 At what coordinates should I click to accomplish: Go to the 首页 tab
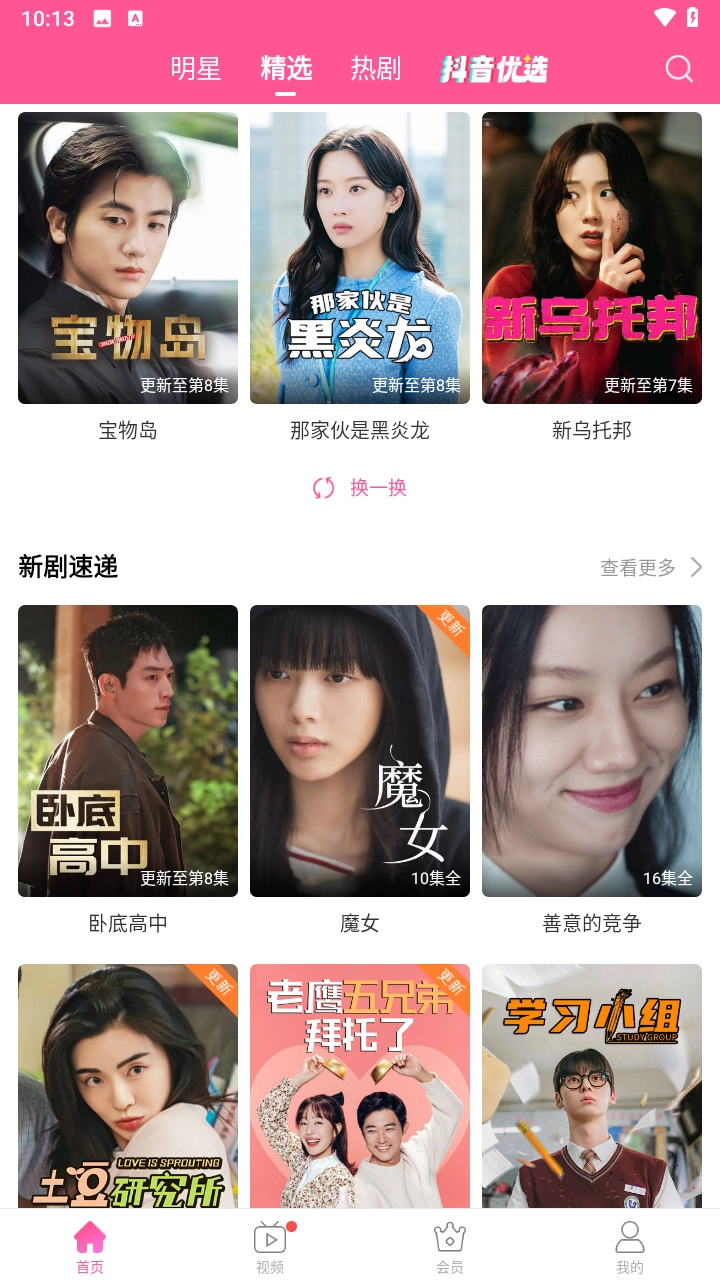click(x=90, y=1246)
